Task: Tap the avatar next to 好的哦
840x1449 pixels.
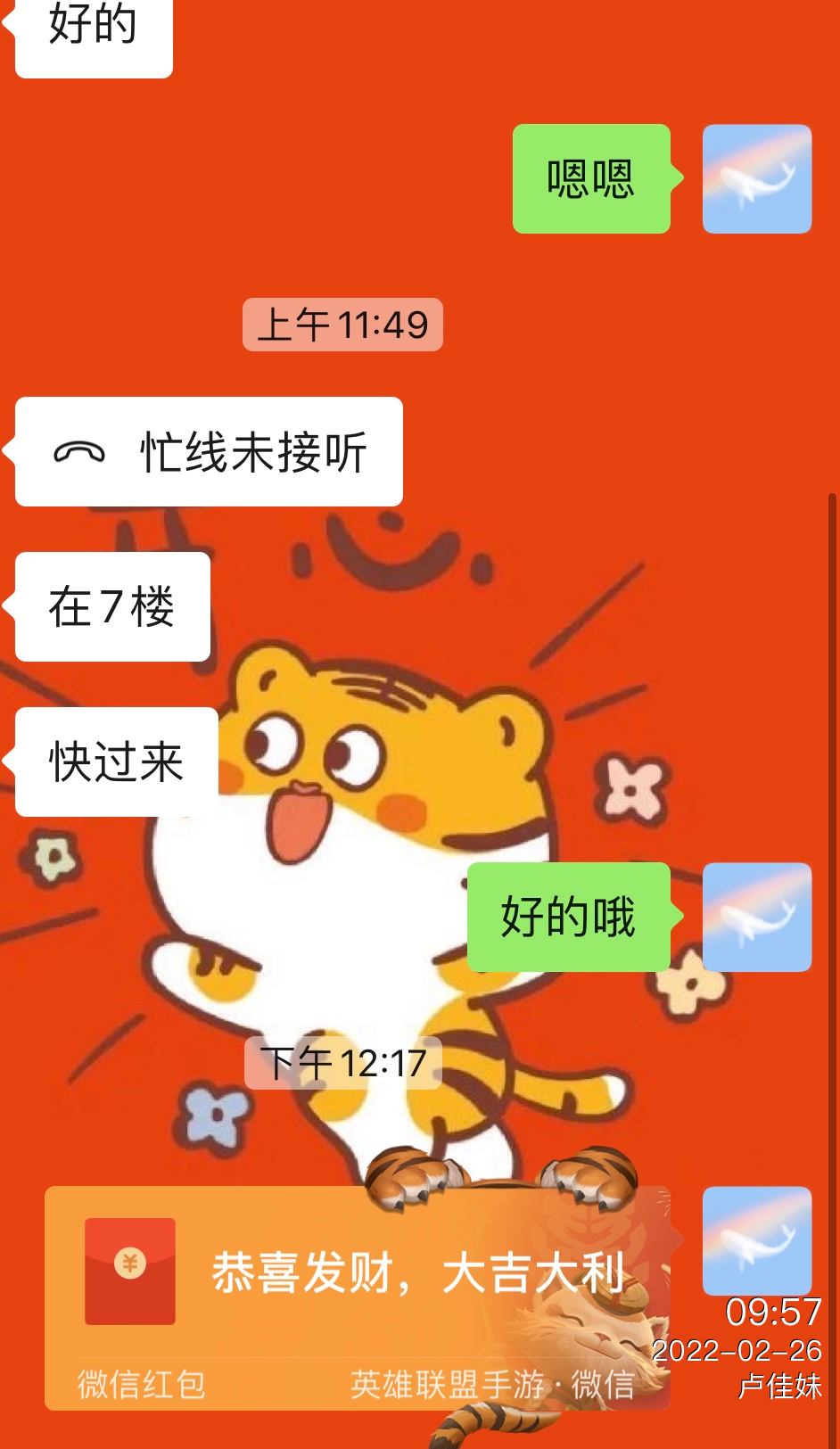Action: coord(756,918)
